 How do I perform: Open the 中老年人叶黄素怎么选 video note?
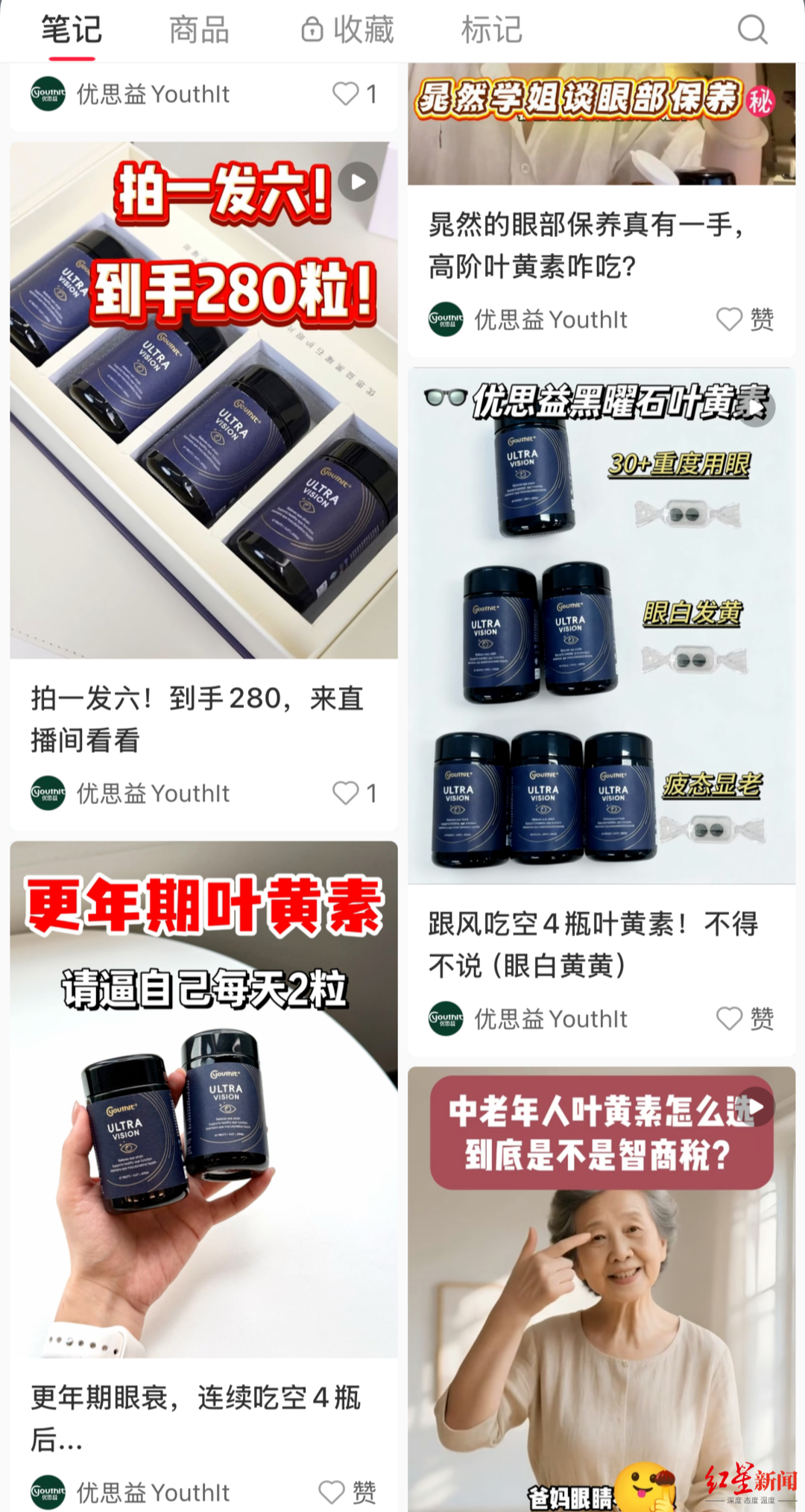pyautogui.click(x=601, y=1289)
